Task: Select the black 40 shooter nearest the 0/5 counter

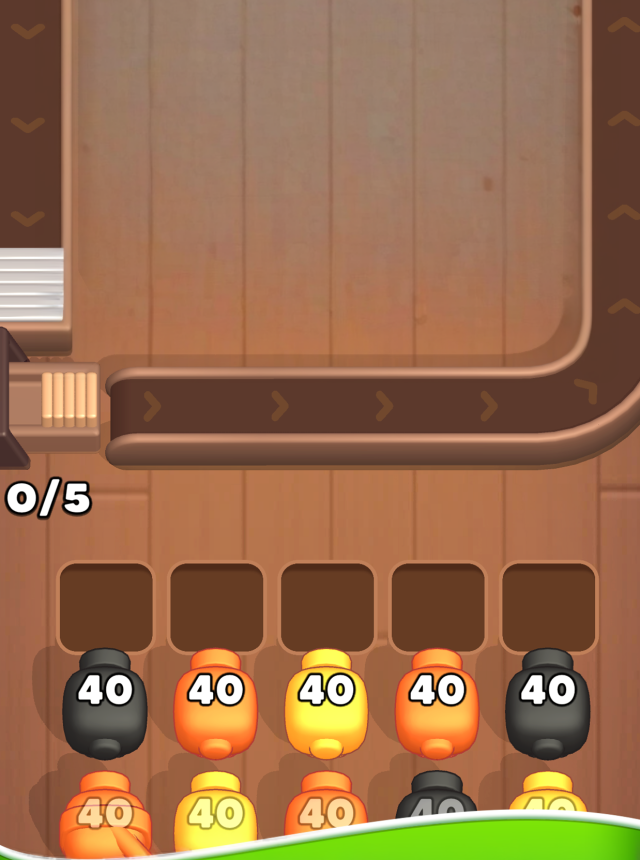Action: tap(105, 700)
